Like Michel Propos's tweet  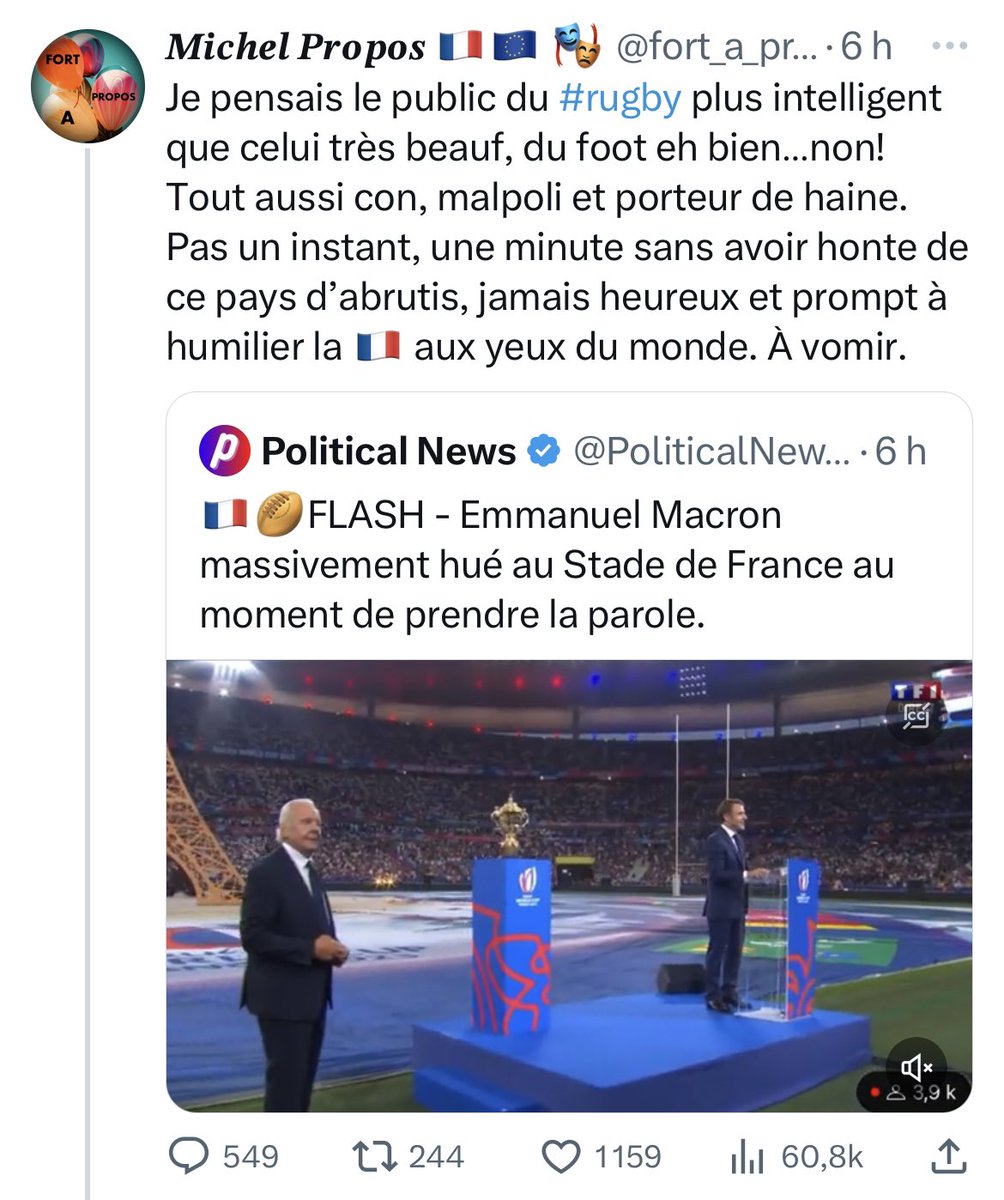(x=561, y=1157)
